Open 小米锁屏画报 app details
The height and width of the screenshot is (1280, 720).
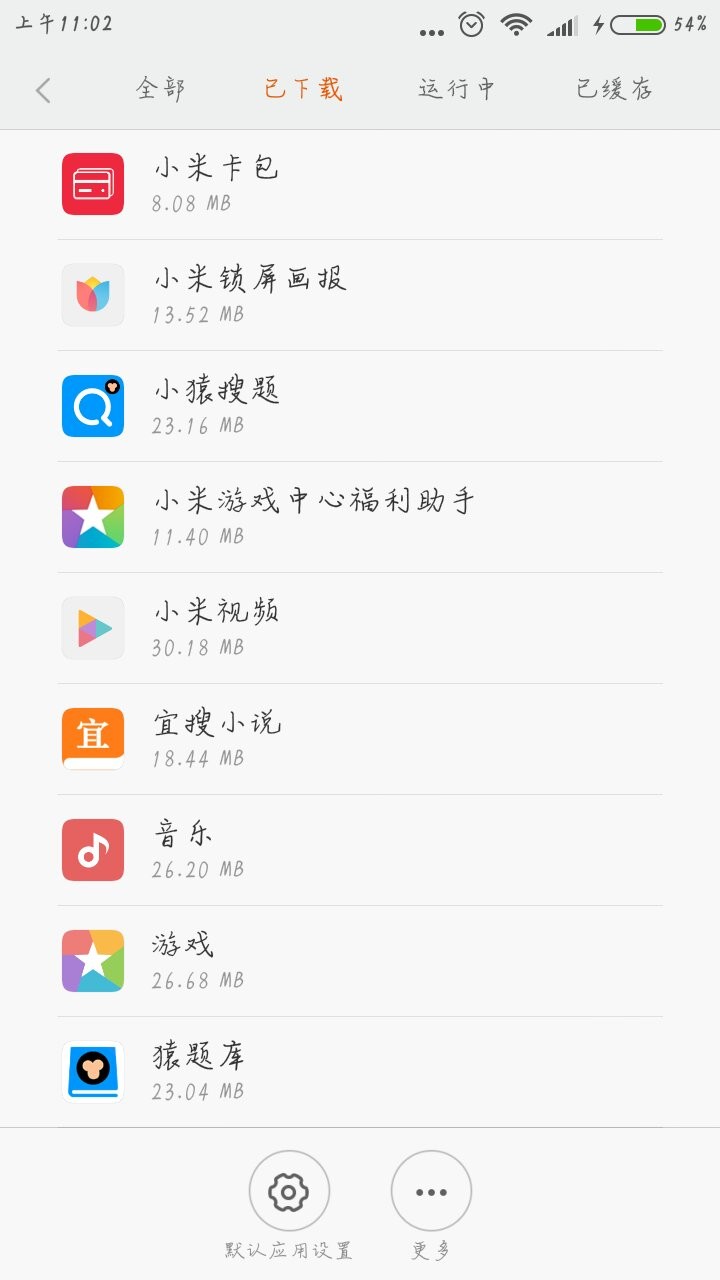point(360,295)
